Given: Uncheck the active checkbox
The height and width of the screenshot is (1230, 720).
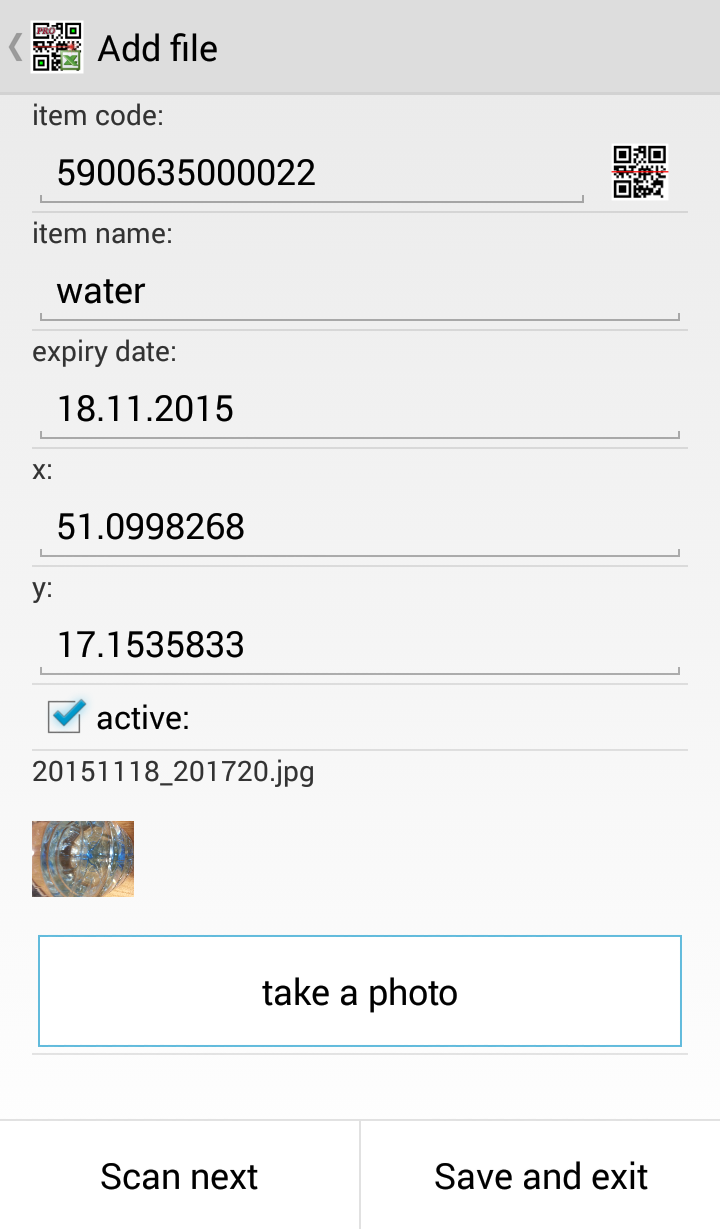Looking at the screenshot, I should [65, 716].
